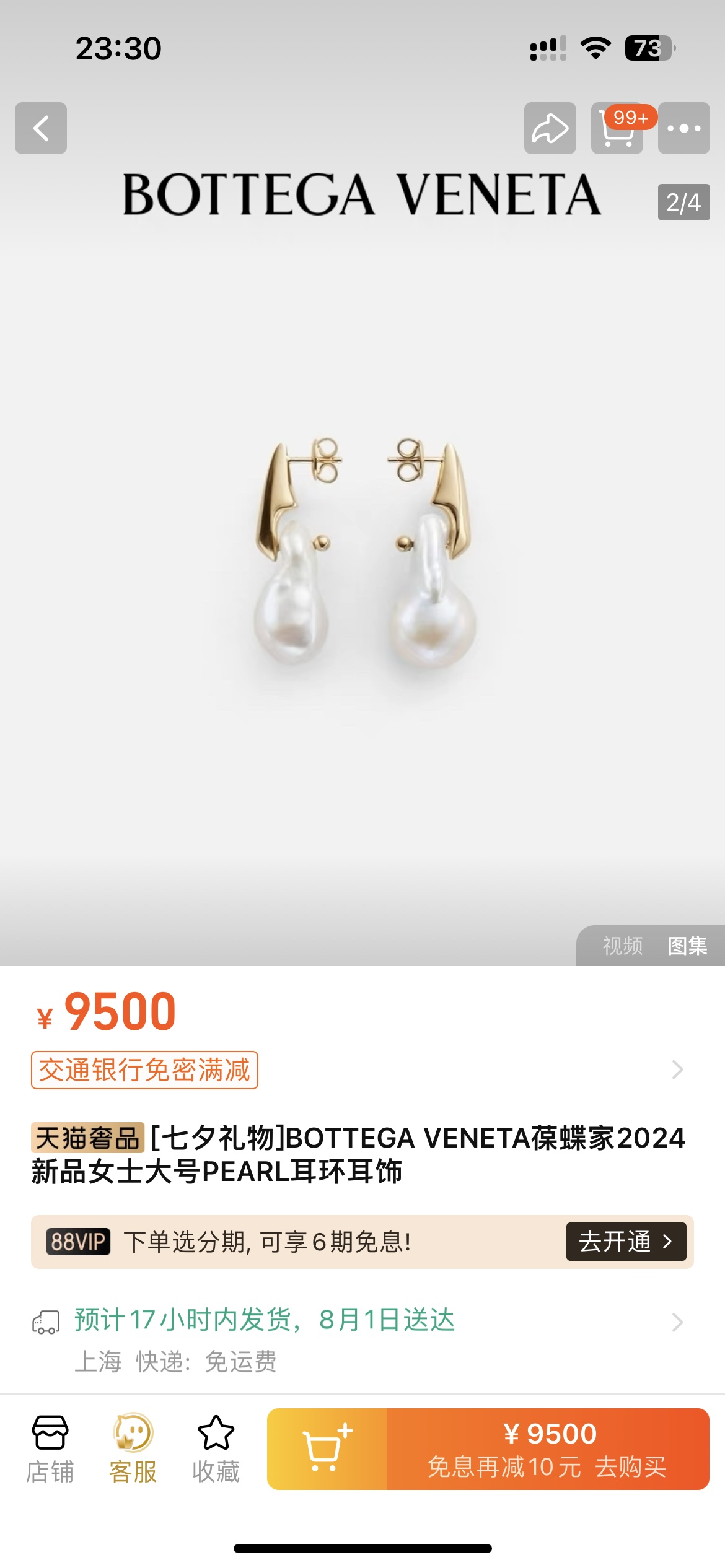Add this item to 收藏 favorites

[216, 1449]
